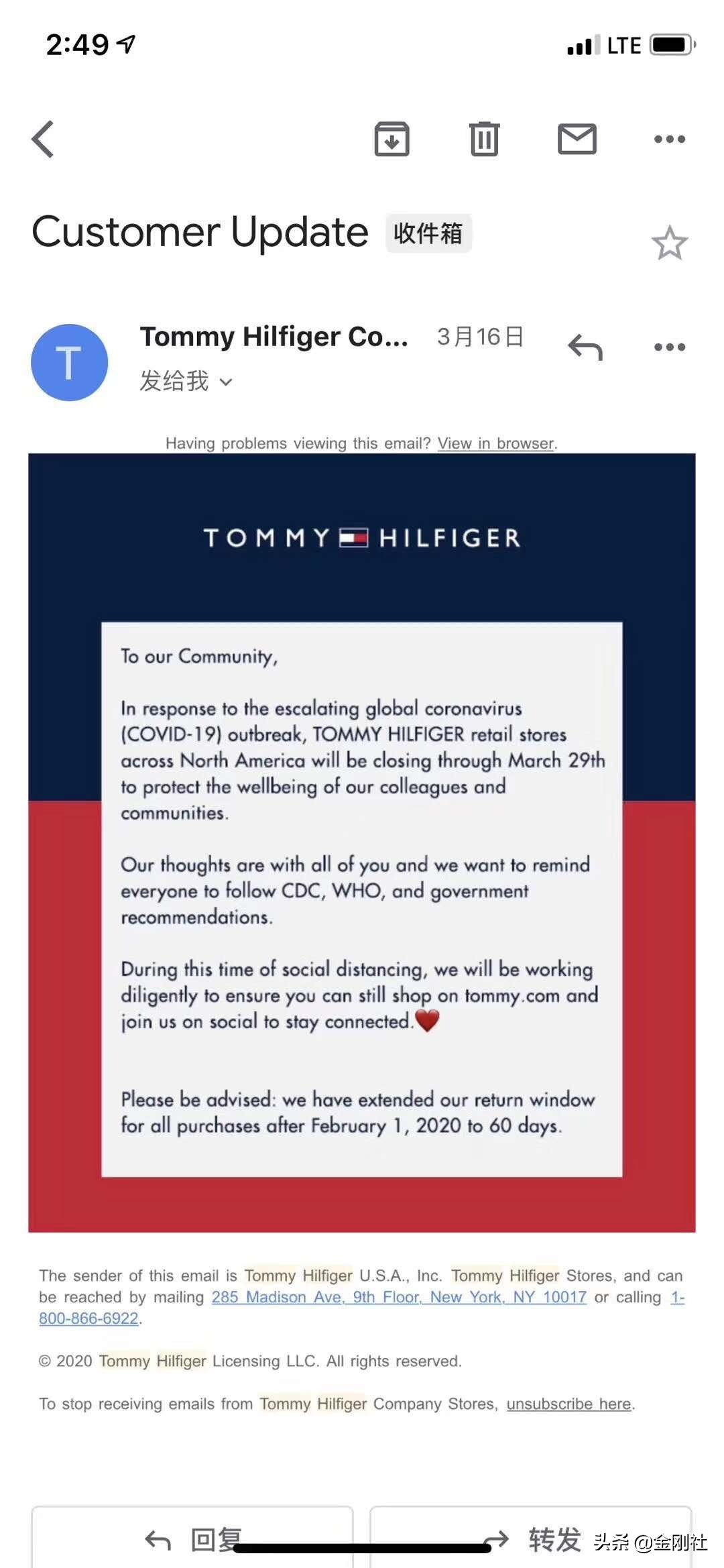Archive this Customer Update email

[392, 139]
